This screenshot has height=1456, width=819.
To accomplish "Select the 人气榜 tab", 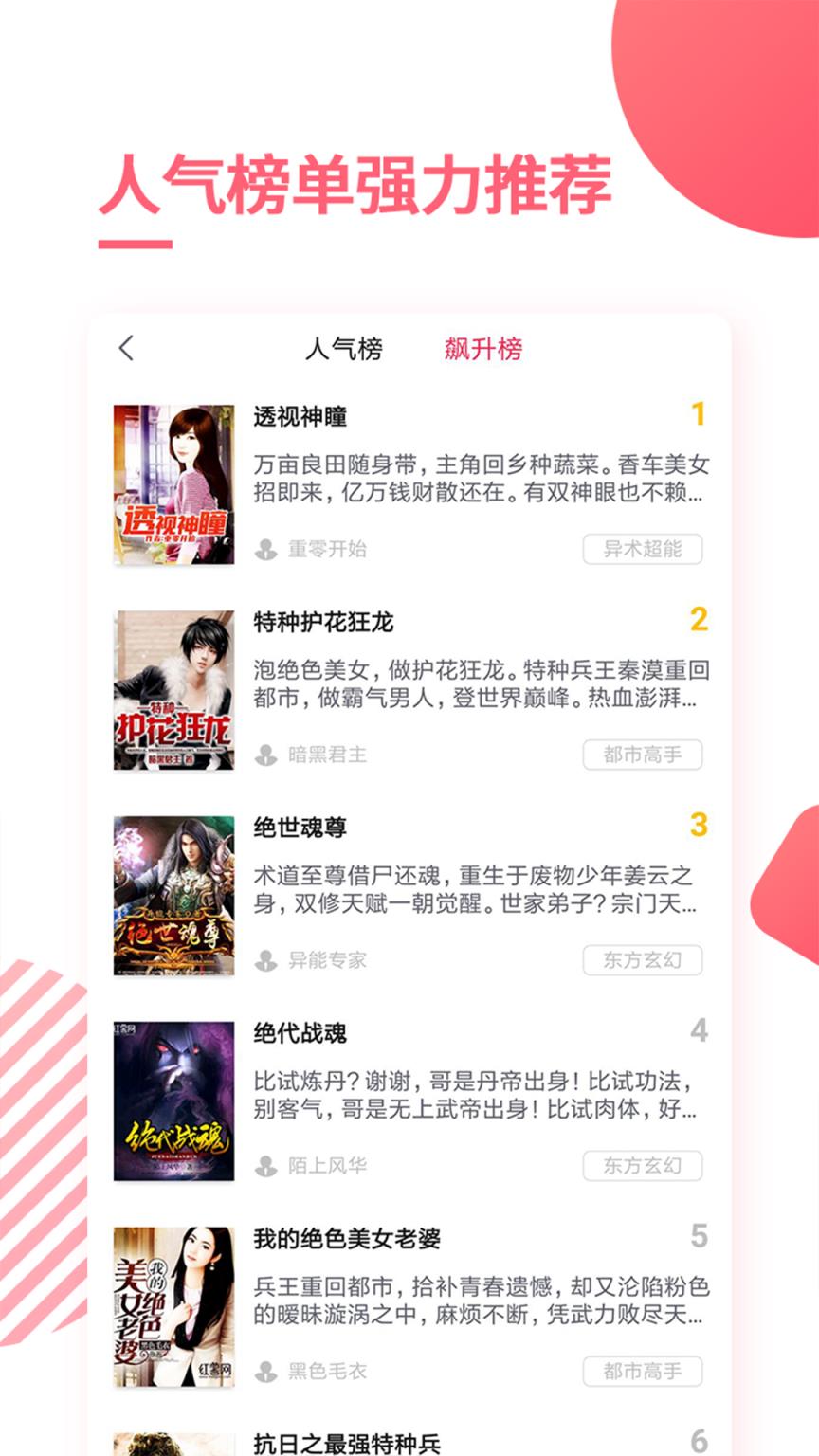I will point(345,350).
